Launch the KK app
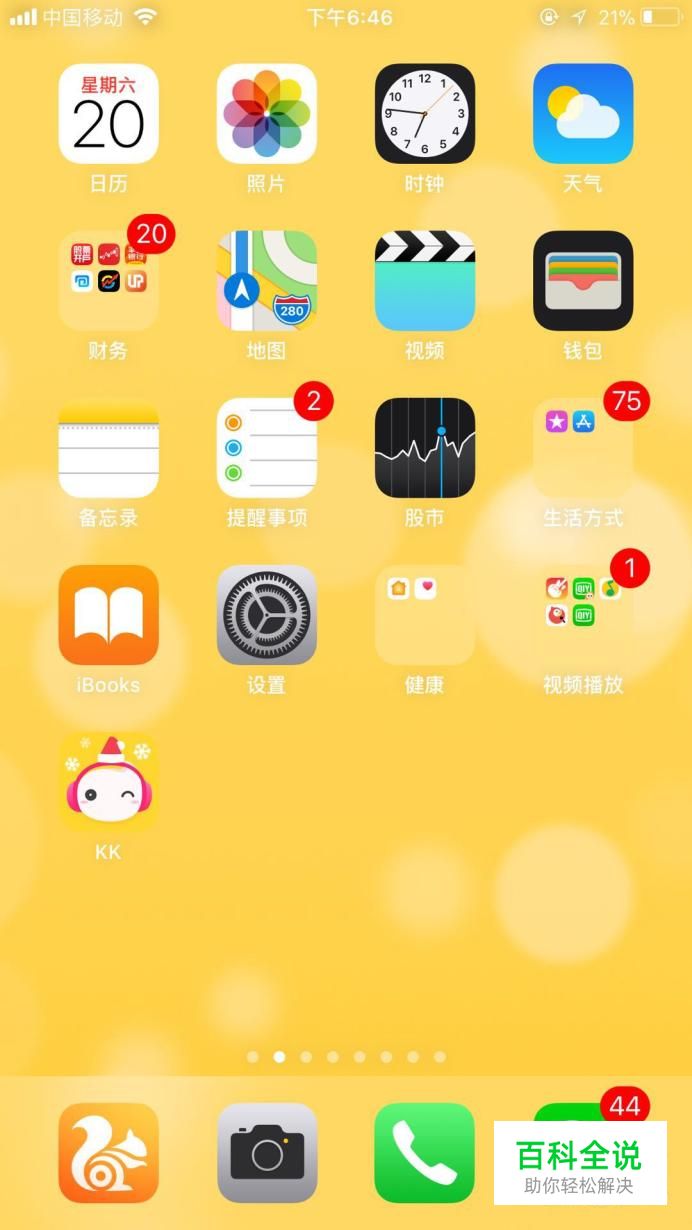Screen dimensions: 692x1230 (x=108, y=782)
